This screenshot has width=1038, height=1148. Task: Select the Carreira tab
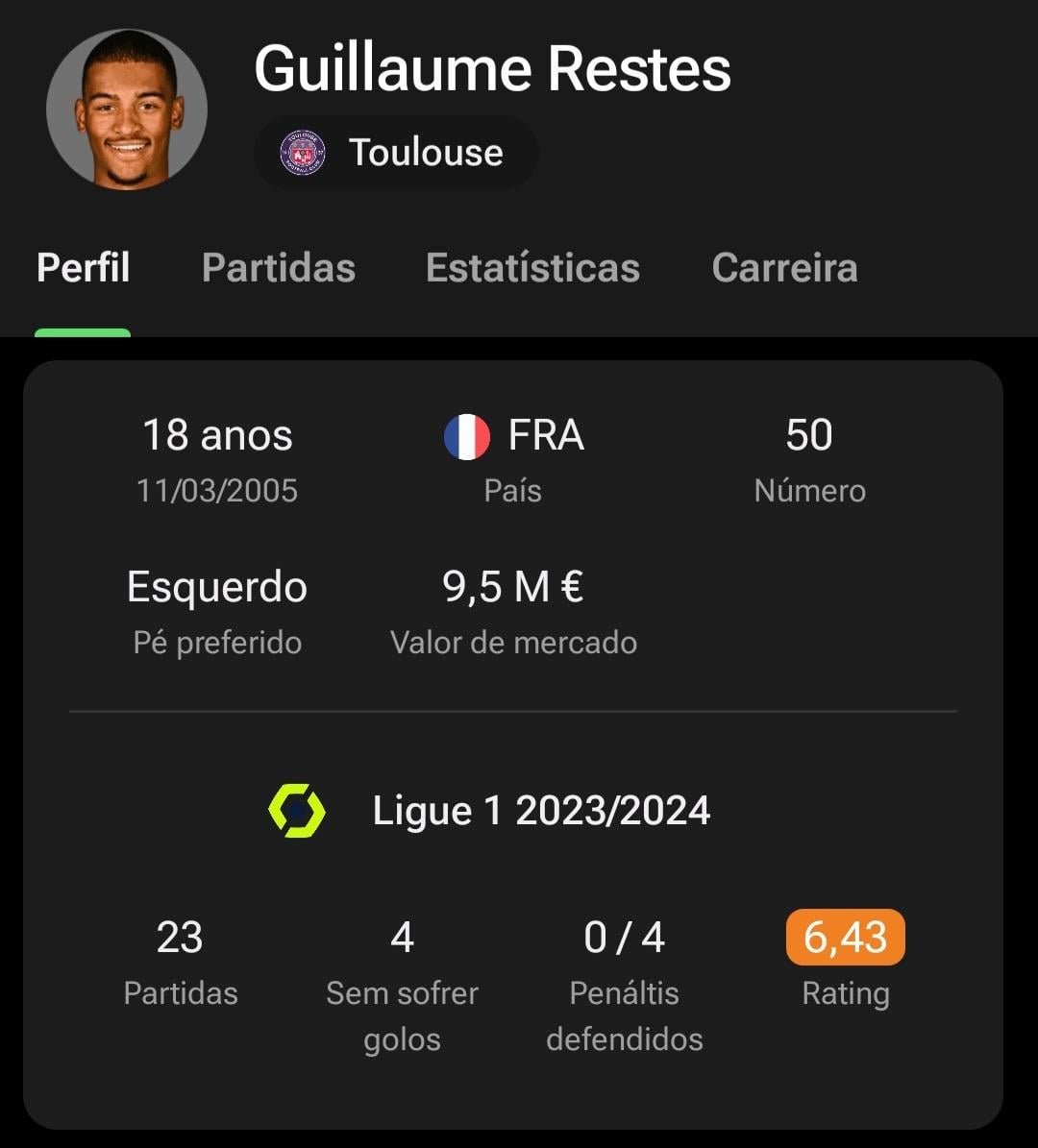784,268
